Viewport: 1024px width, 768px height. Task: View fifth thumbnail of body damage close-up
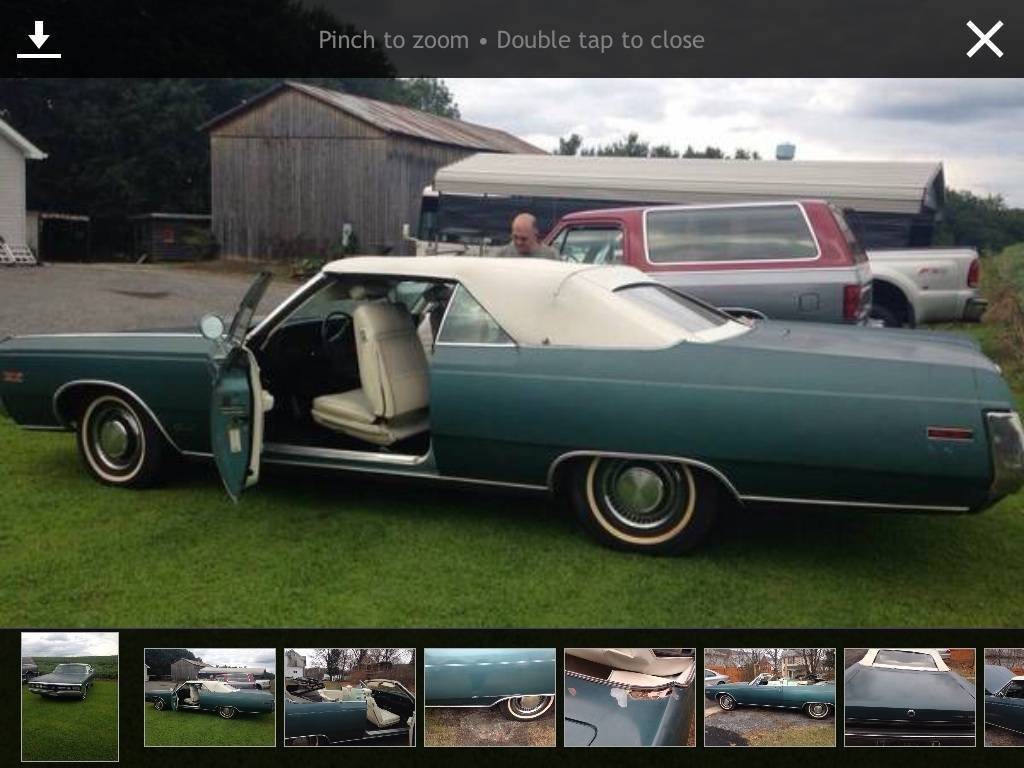tap(630, 697)
